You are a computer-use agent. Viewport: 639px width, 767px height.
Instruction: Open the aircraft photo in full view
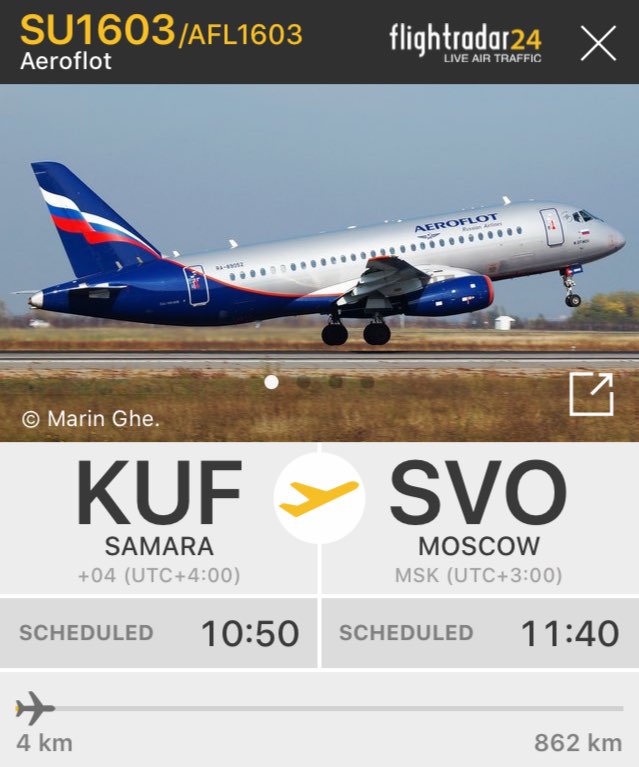pos(591,394)
